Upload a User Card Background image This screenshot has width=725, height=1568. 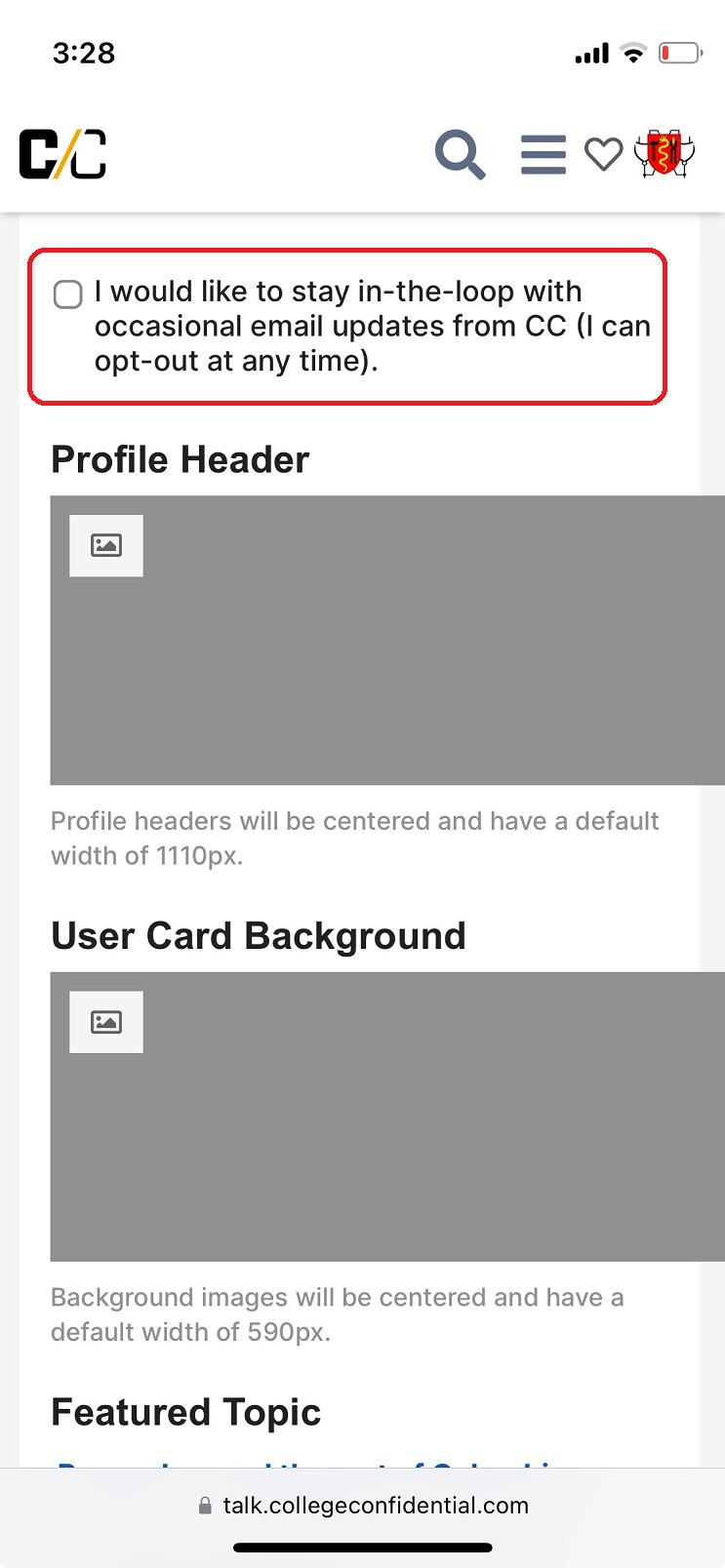[106, 1022]
